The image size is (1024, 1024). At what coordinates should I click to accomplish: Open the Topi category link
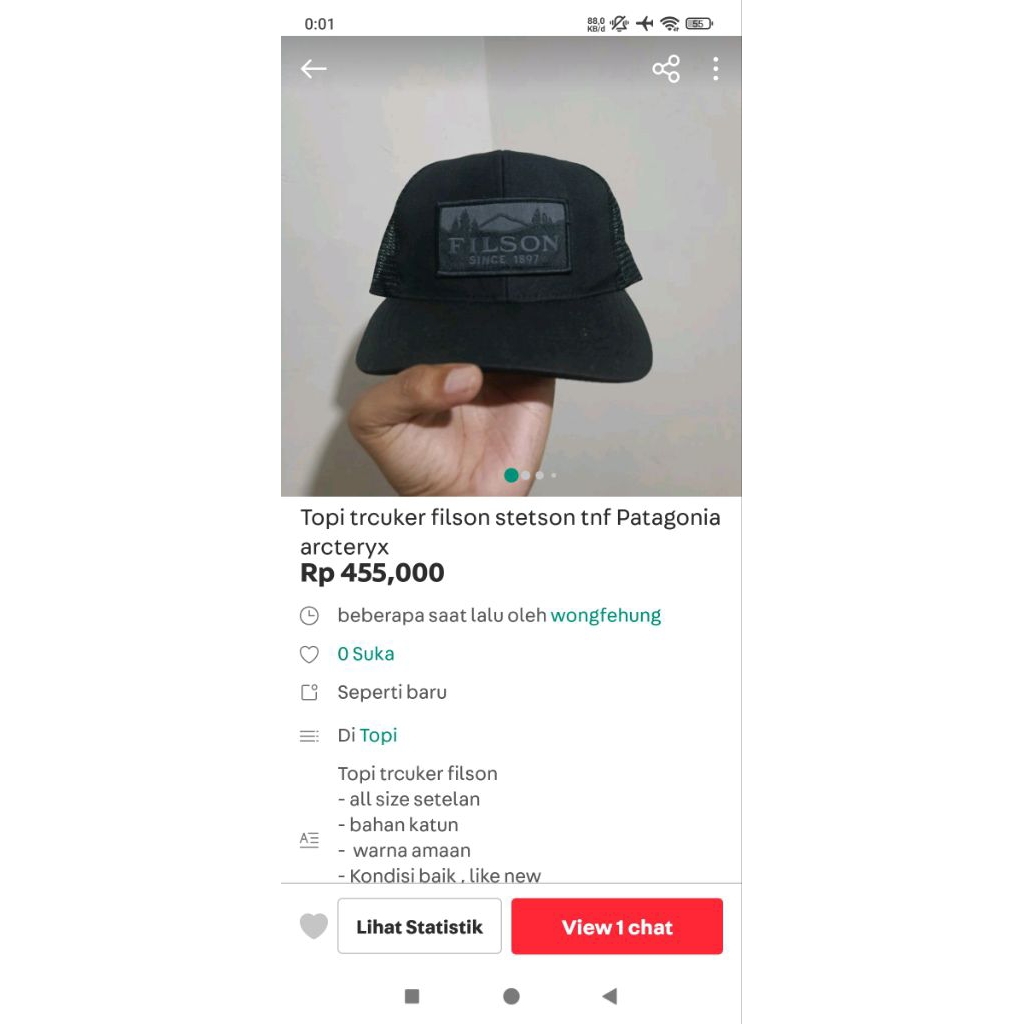tap(378, 735)
